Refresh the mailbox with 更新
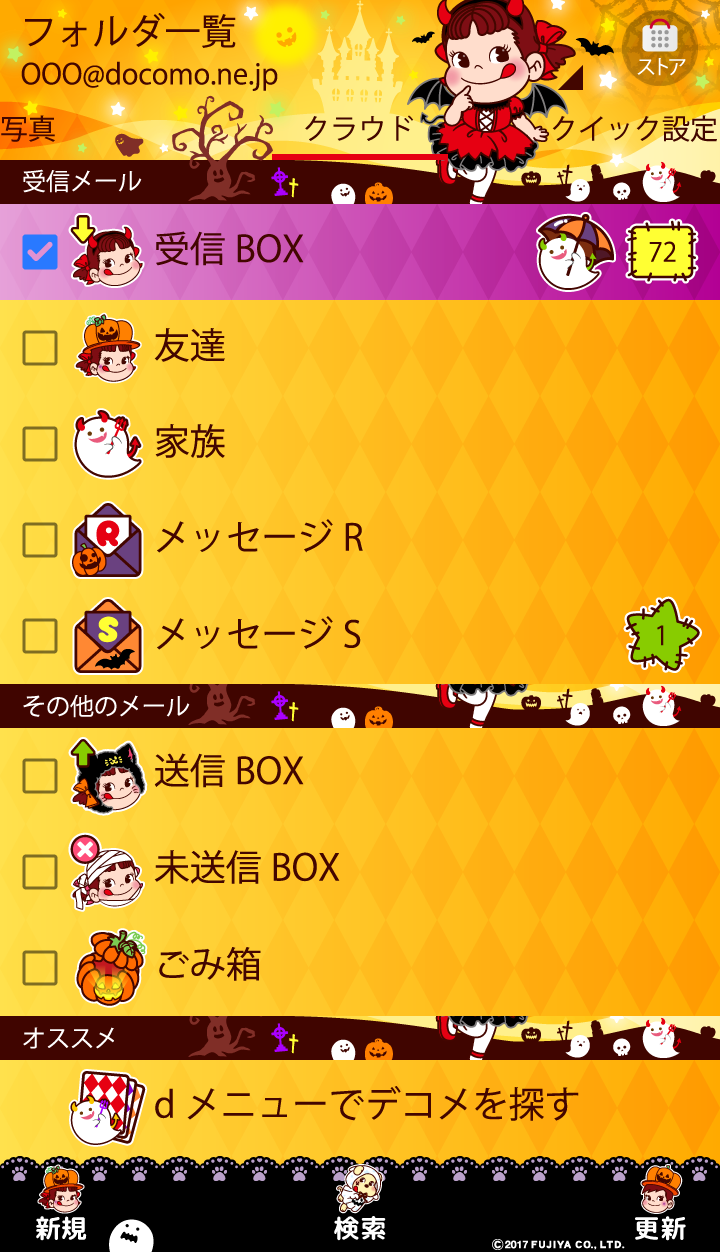 click(660, 1206)
